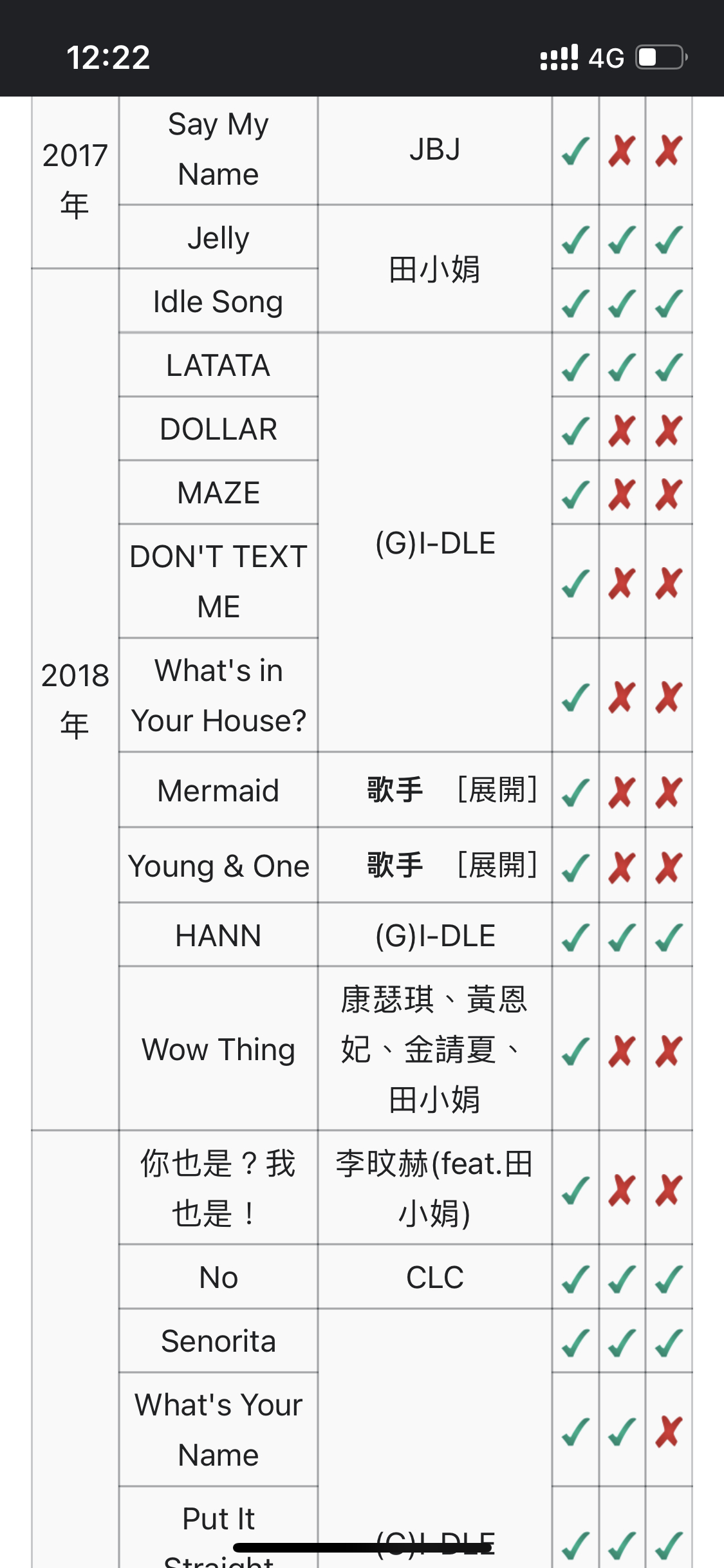The width and height of the screenshot is (724, 1568).
Task: Expand the singer list for Mermaid
Action: [x=497, y=790]
